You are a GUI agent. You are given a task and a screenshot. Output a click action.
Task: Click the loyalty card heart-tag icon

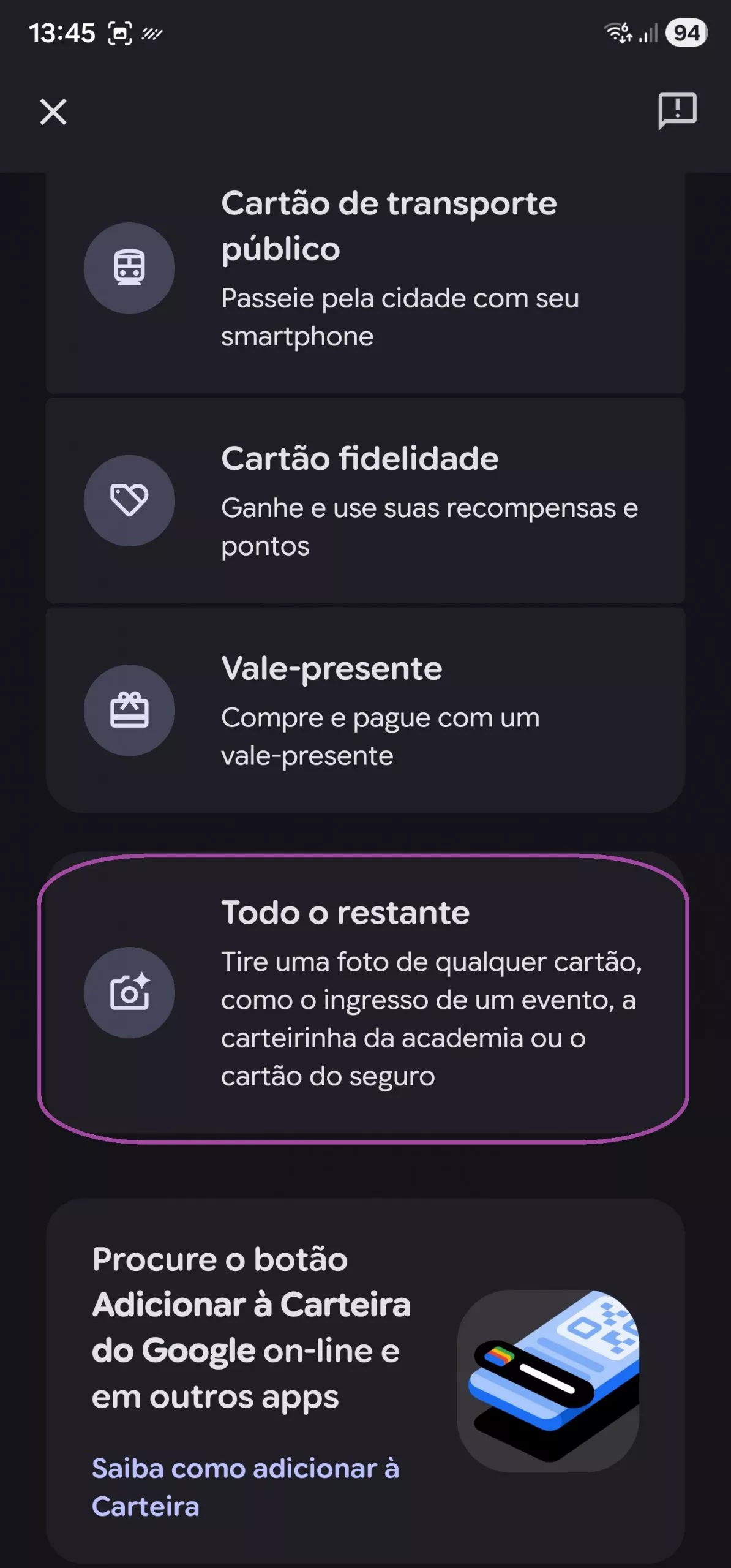pyautogui.click(x=130, y=501)
